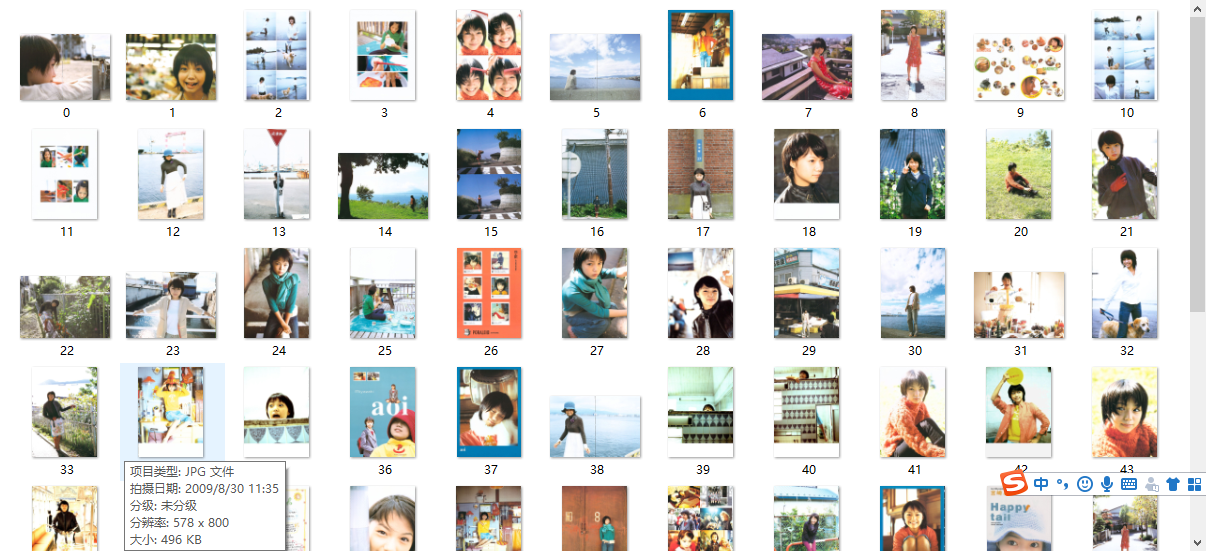Image resolution: width=1206 pixels, height=551 pixels.
Task: Open the image file named 5
Action: tap(595, 66)
